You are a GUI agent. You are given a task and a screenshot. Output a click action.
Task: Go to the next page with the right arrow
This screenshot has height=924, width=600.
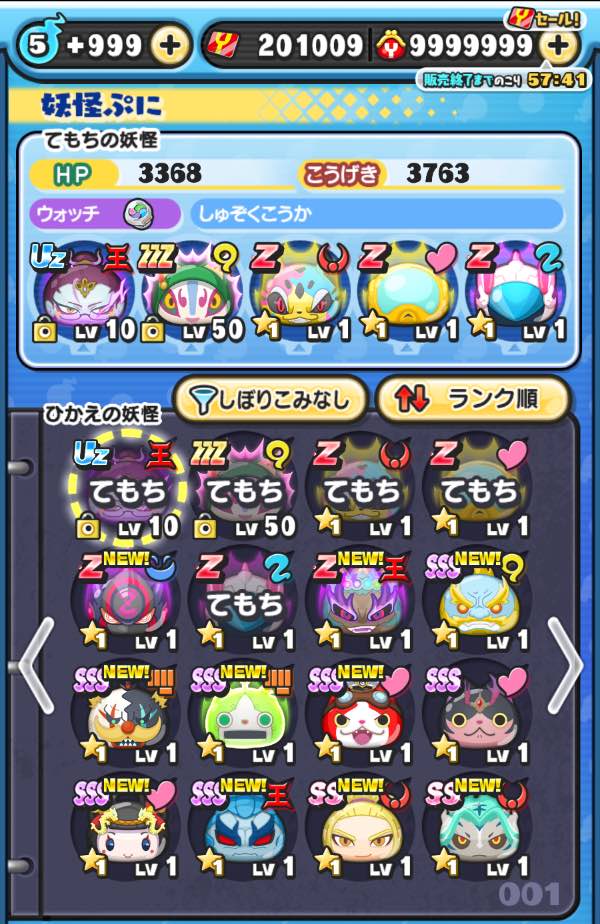click(x=565, y=665)
